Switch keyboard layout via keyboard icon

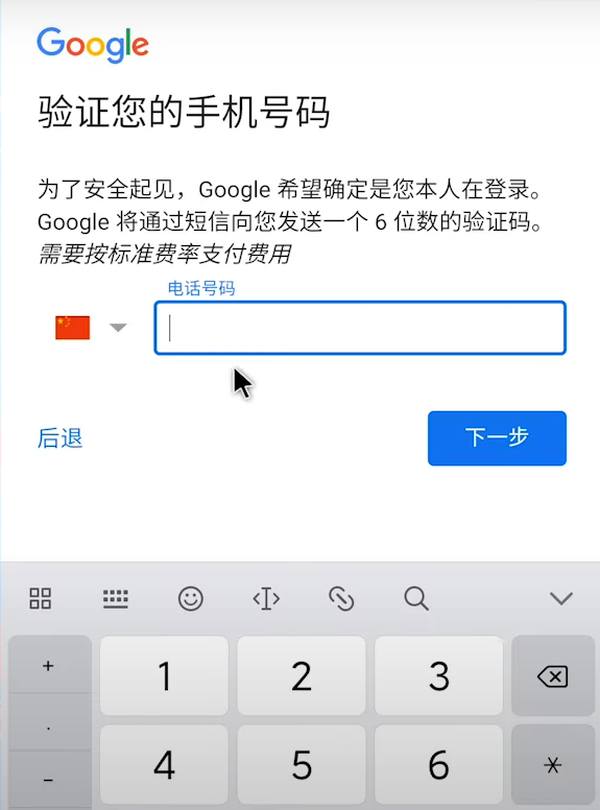click(x=116, y=599)
